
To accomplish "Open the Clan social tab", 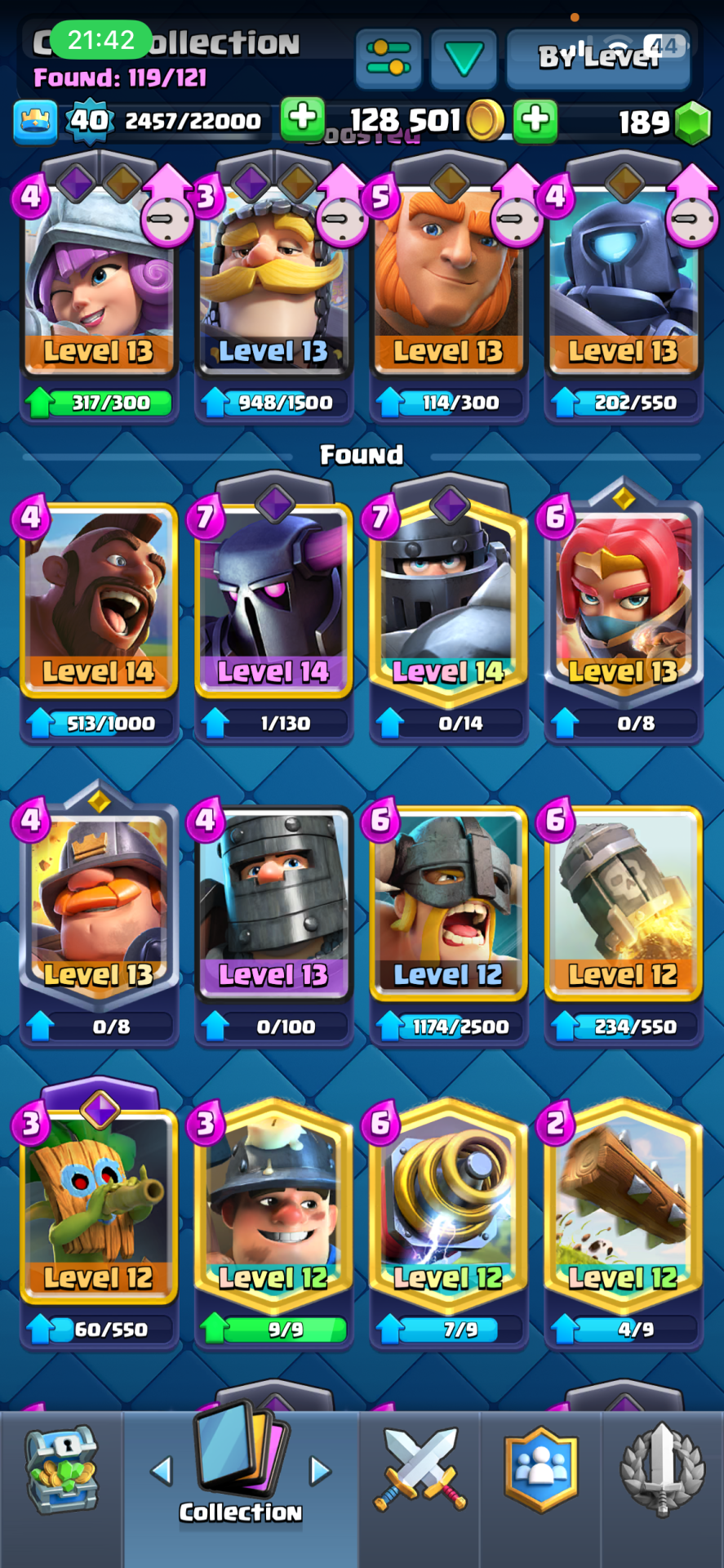I will coord(540,1470).
